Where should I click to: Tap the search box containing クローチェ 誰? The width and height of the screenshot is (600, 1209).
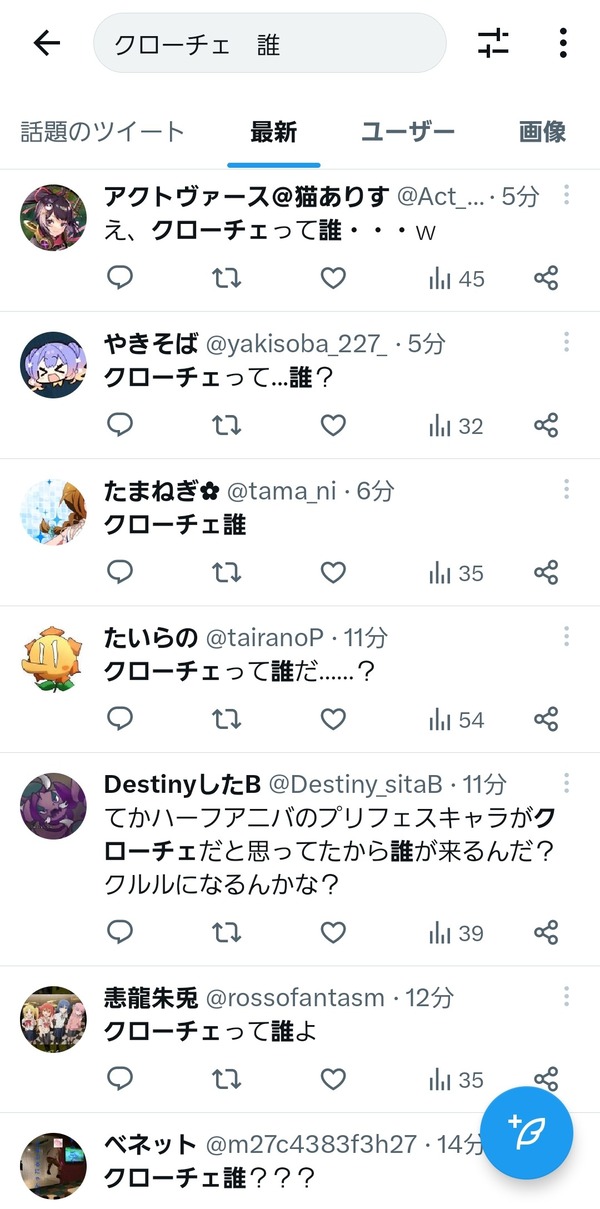269,43
